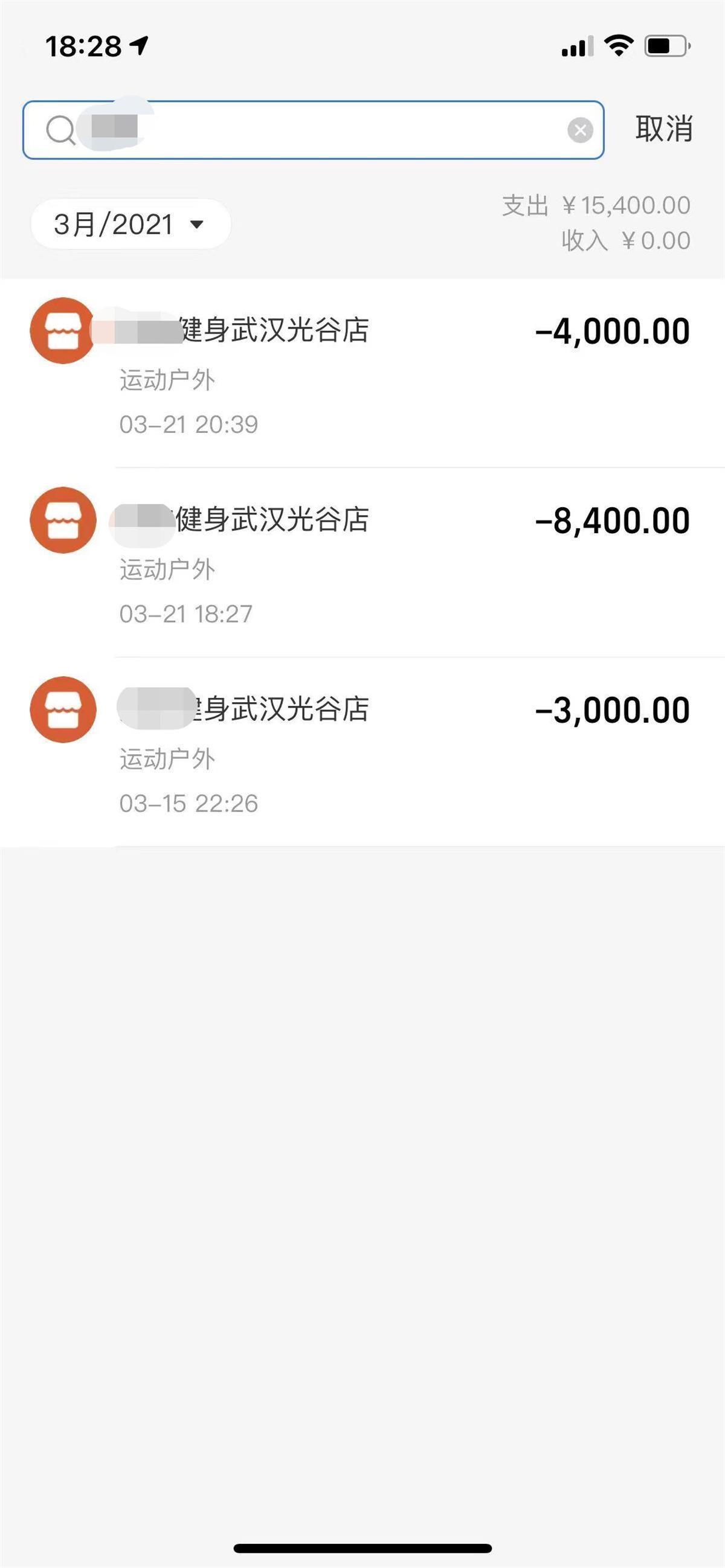725x1568 pixels.
Task: Clear the search text with the X icon
Action: [580, 130]
